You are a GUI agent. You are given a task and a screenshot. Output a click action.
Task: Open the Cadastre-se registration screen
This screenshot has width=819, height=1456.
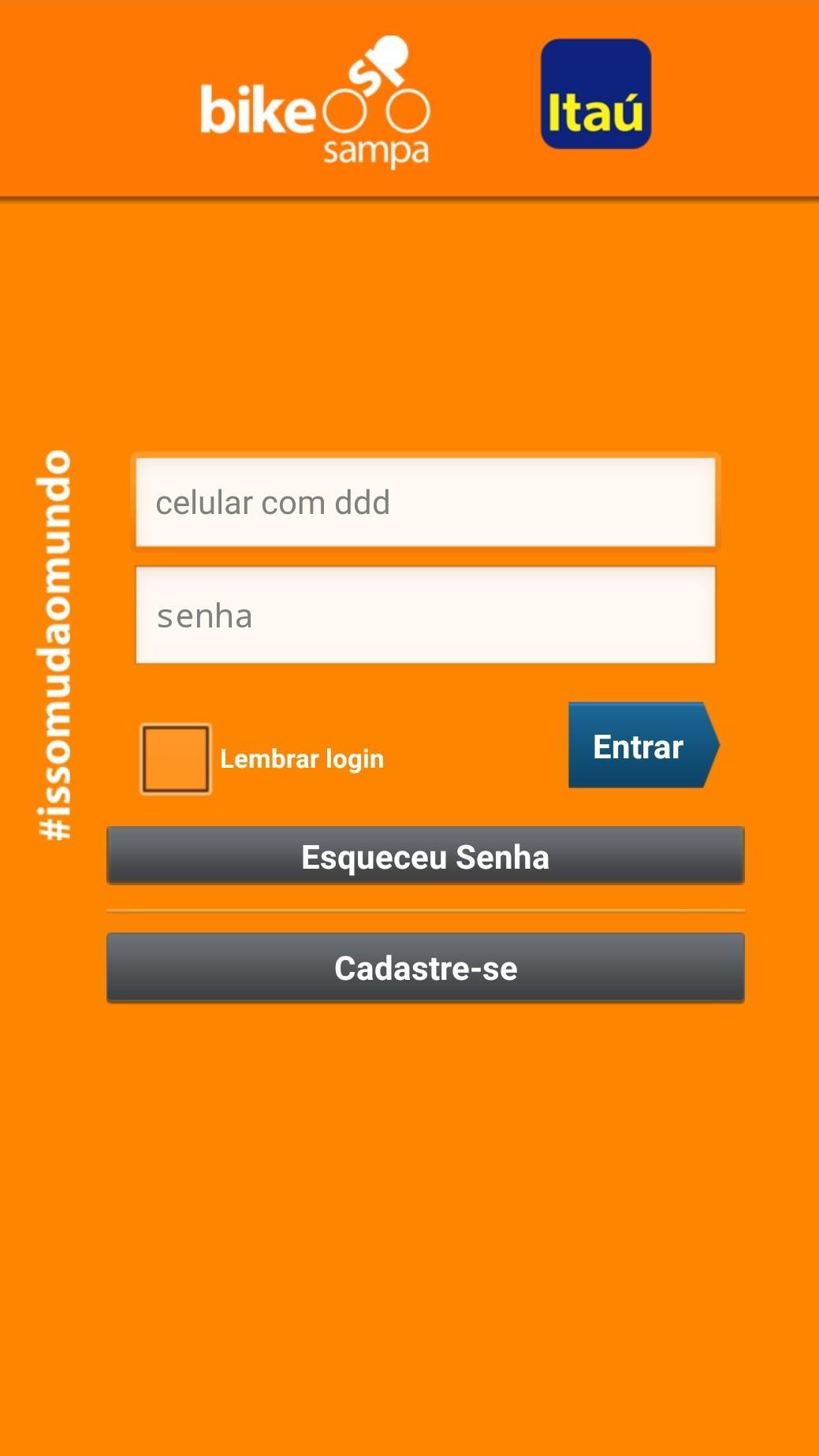(425, 968)
